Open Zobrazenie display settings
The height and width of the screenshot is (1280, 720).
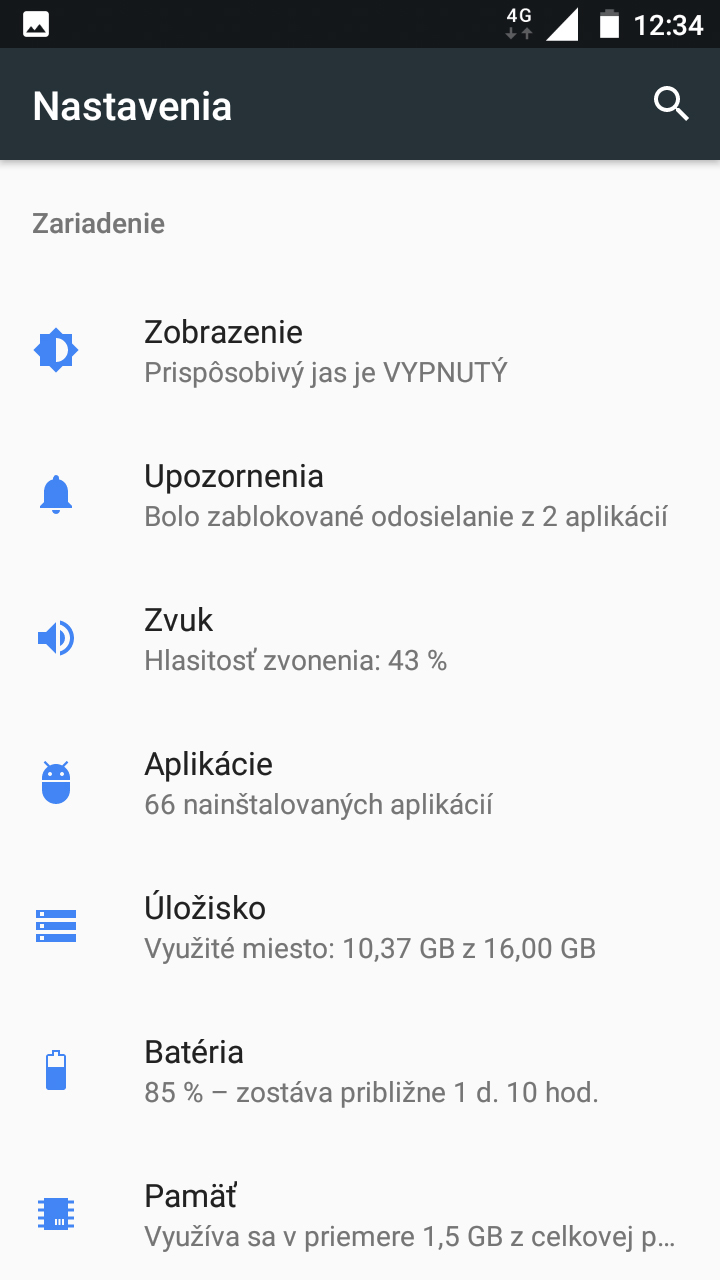[x=360, y=351]
